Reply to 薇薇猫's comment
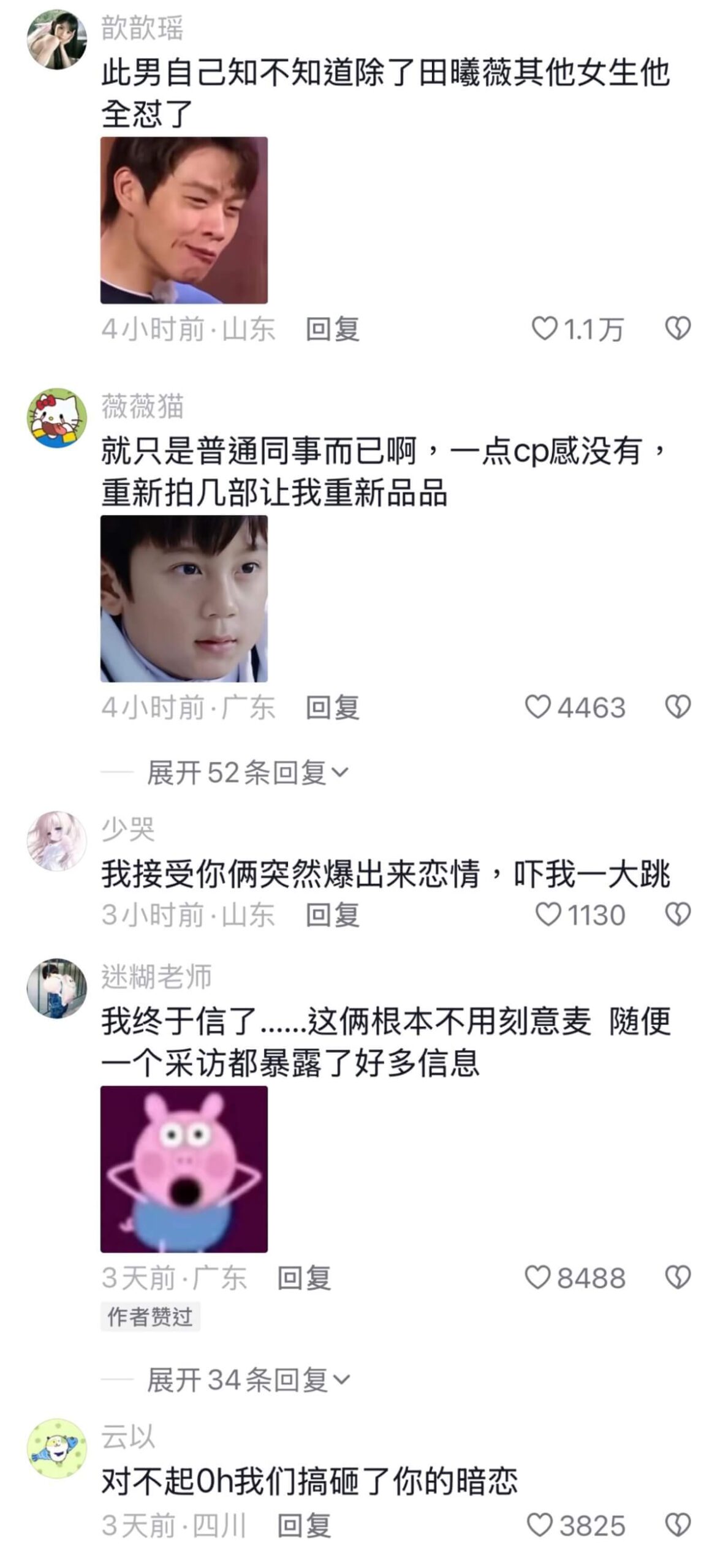The height and width of the screenshot is (1568, 720). point(332,707)
